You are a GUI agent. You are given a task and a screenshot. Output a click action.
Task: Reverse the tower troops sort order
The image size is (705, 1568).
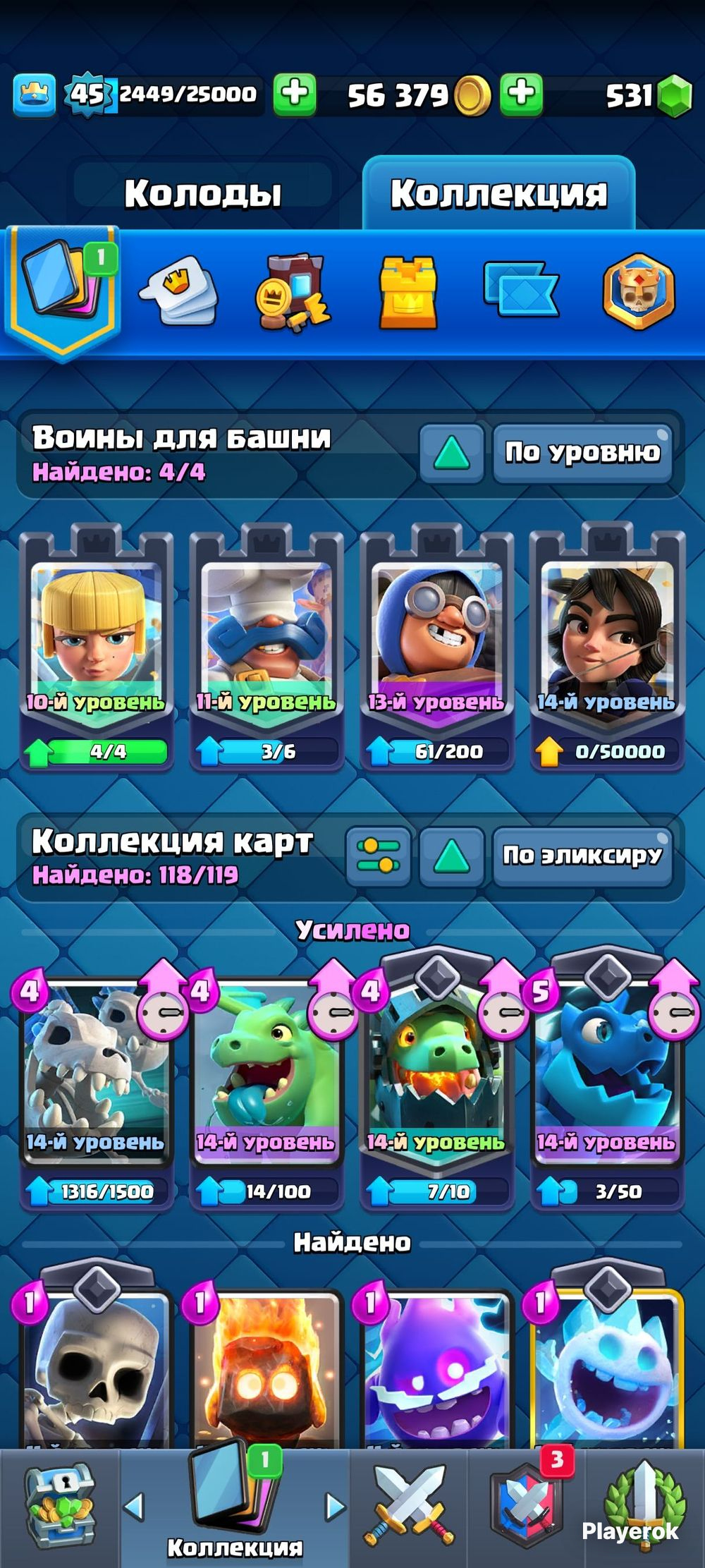tap(452, 453)
